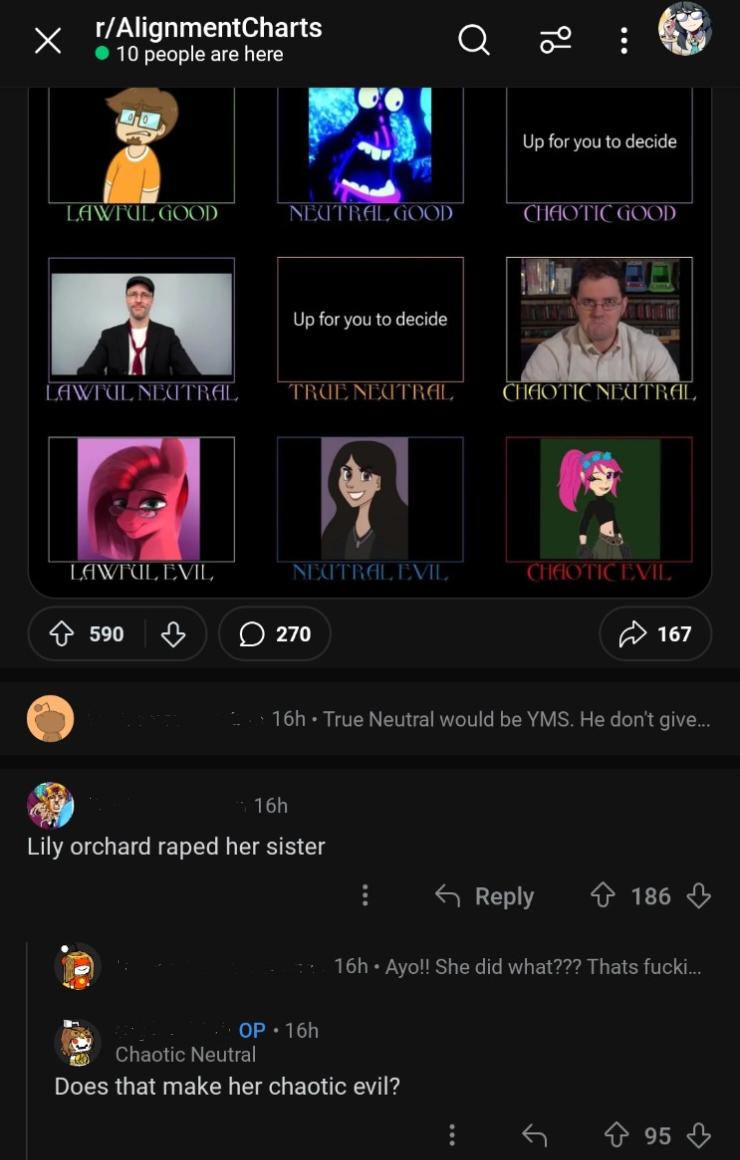Open search in r/AlignmentCharts
The image size is (740, 1160).
474,41
